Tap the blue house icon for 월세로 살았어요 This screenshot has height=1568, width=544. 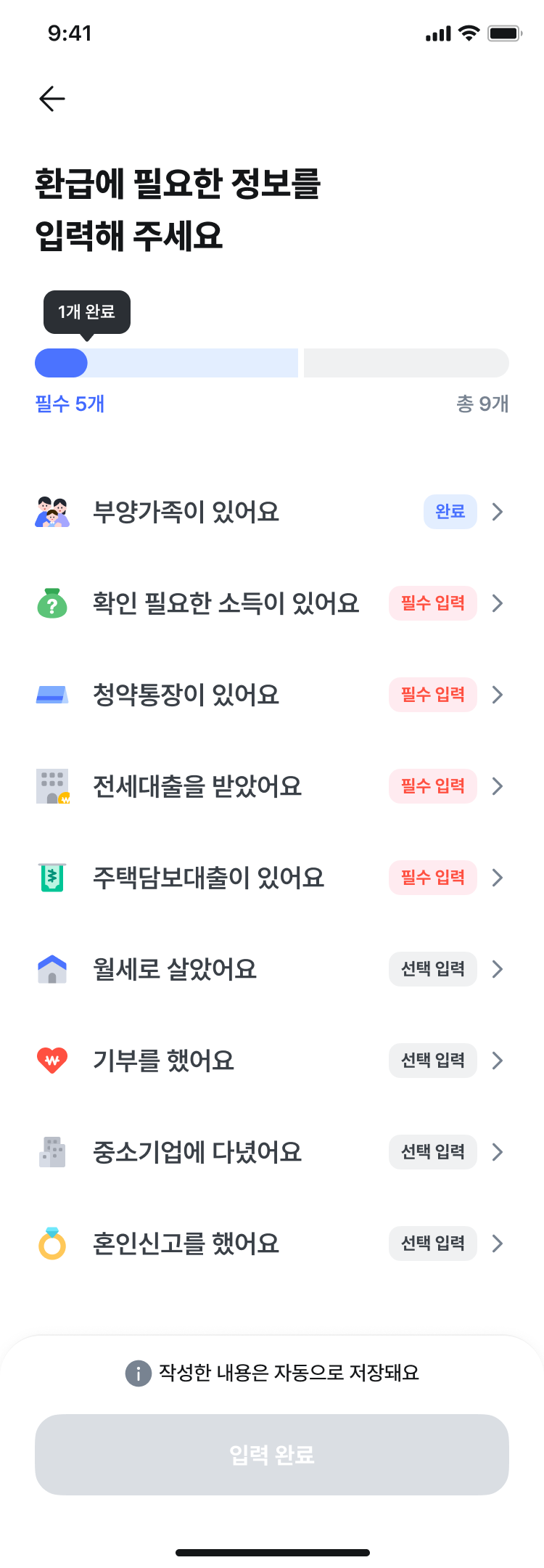coord(52,968)
